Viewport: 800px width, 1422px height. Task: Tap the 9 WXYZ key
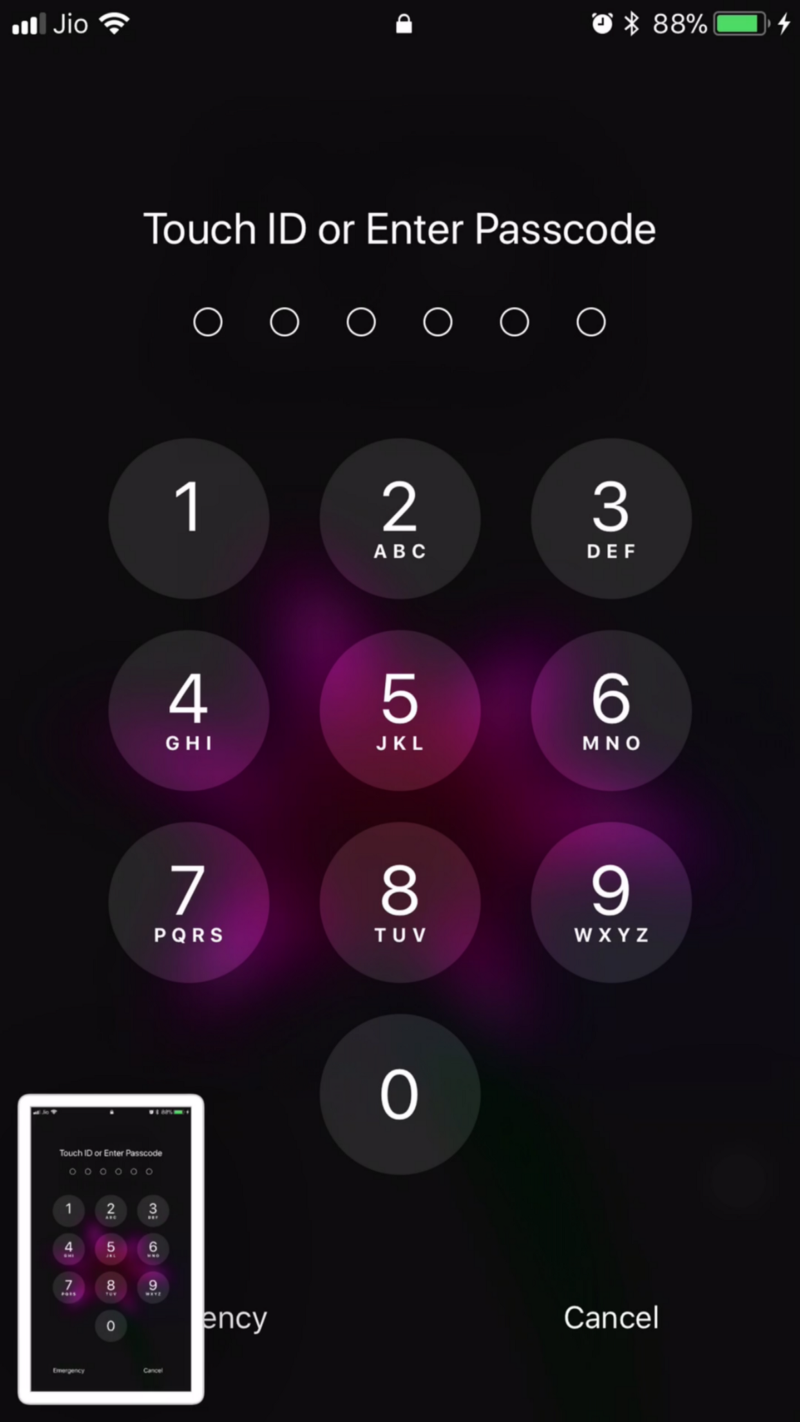point(611,902)
